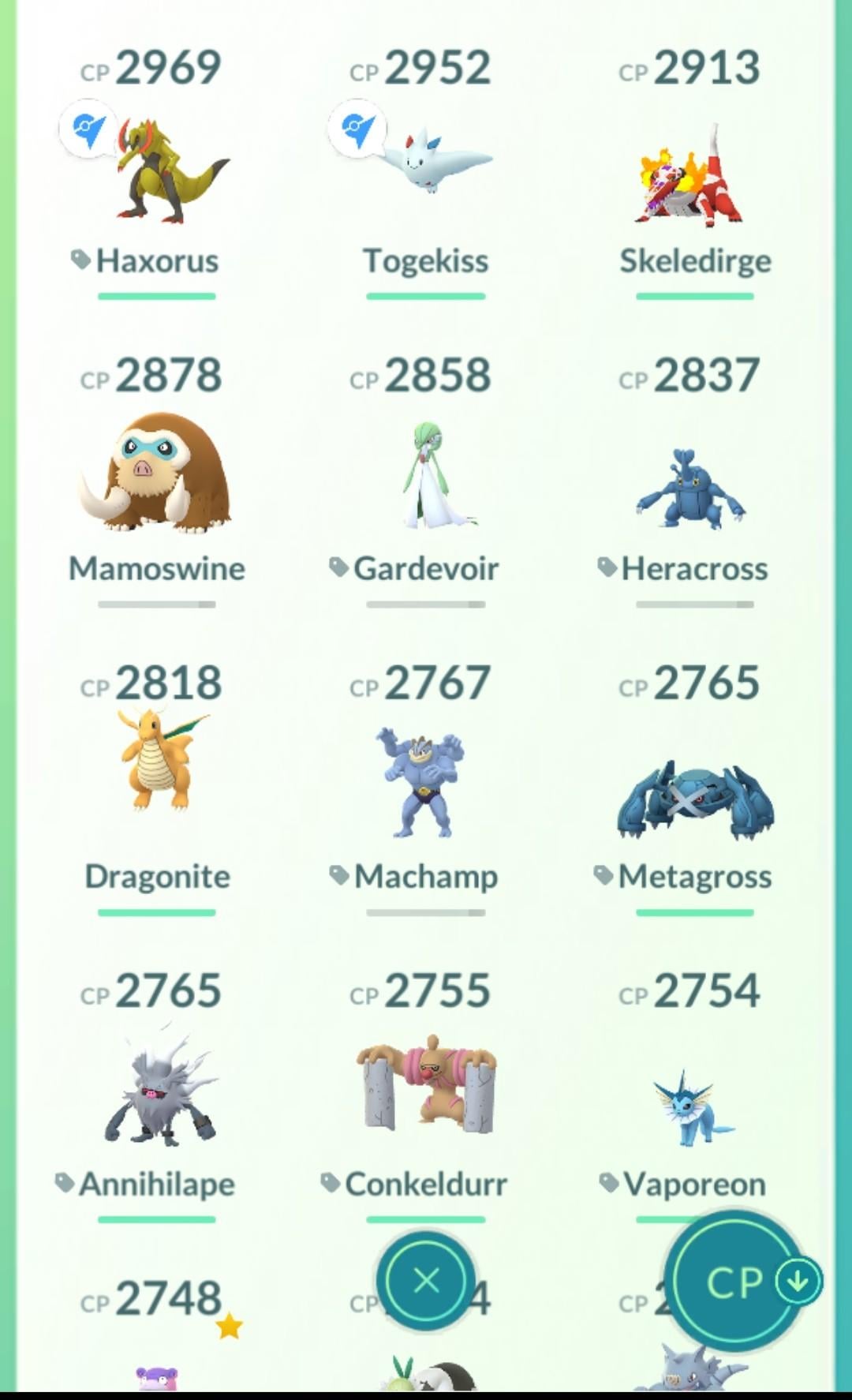View Conkeldurr with CP 2755
852x1400 pixels.
point(426,1085)
